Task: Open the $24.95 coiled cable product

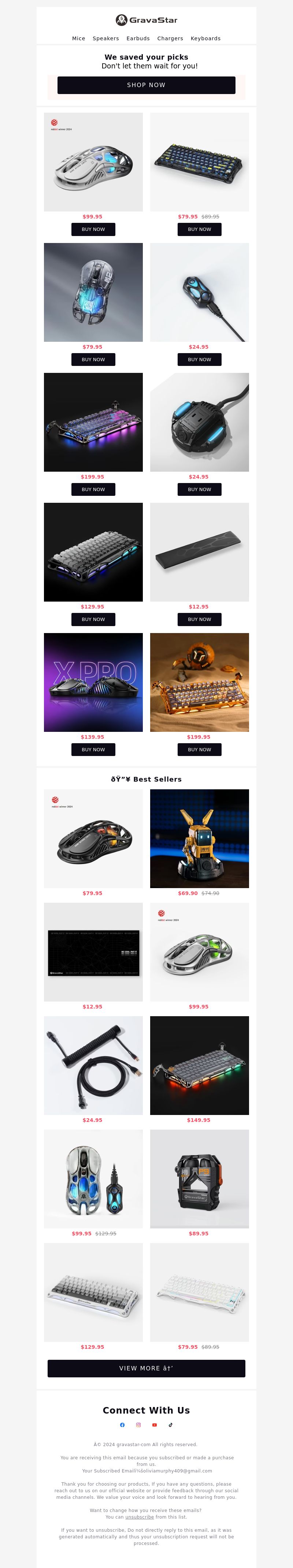Action: (93, 1065)
